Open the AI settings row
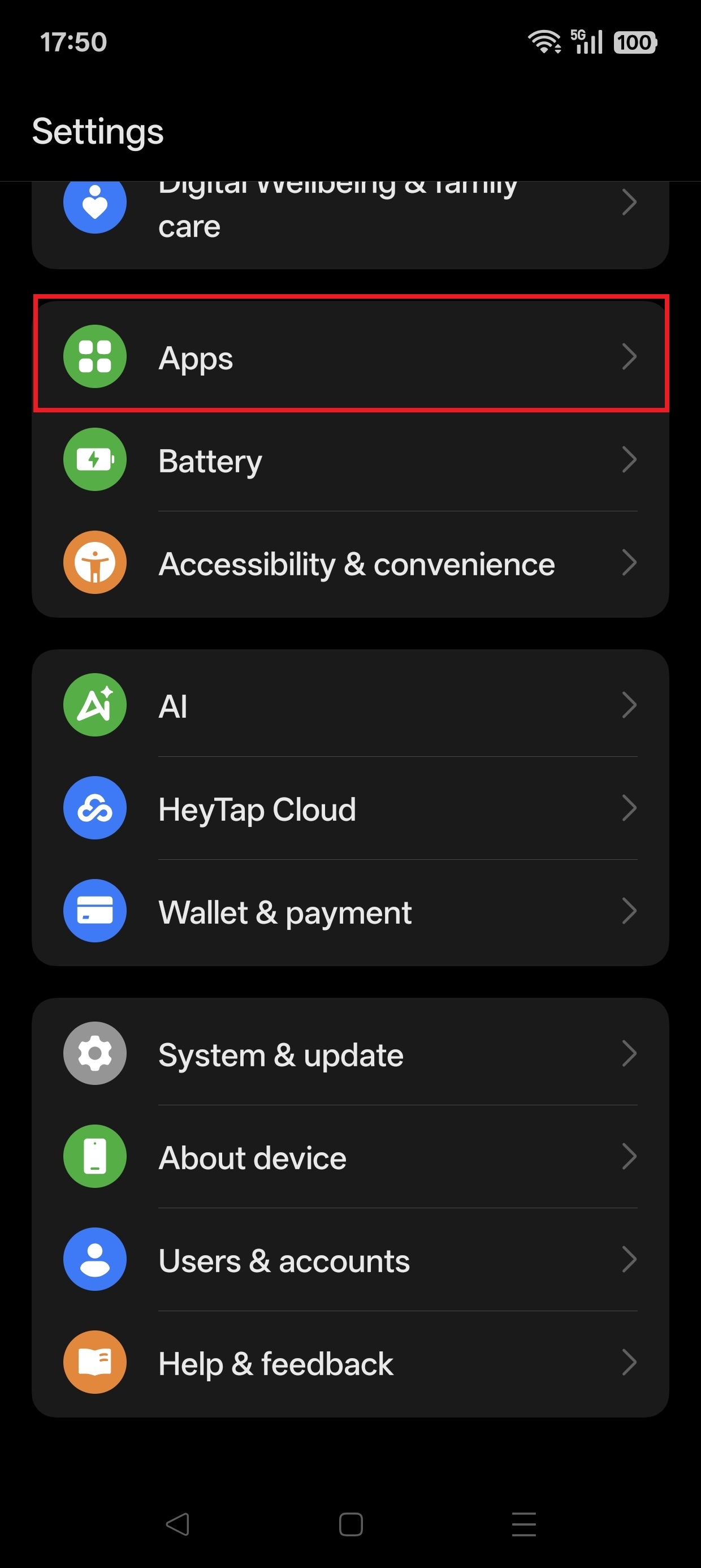Viewport: 701px width, 1568px height. click(x=350, y=705)
